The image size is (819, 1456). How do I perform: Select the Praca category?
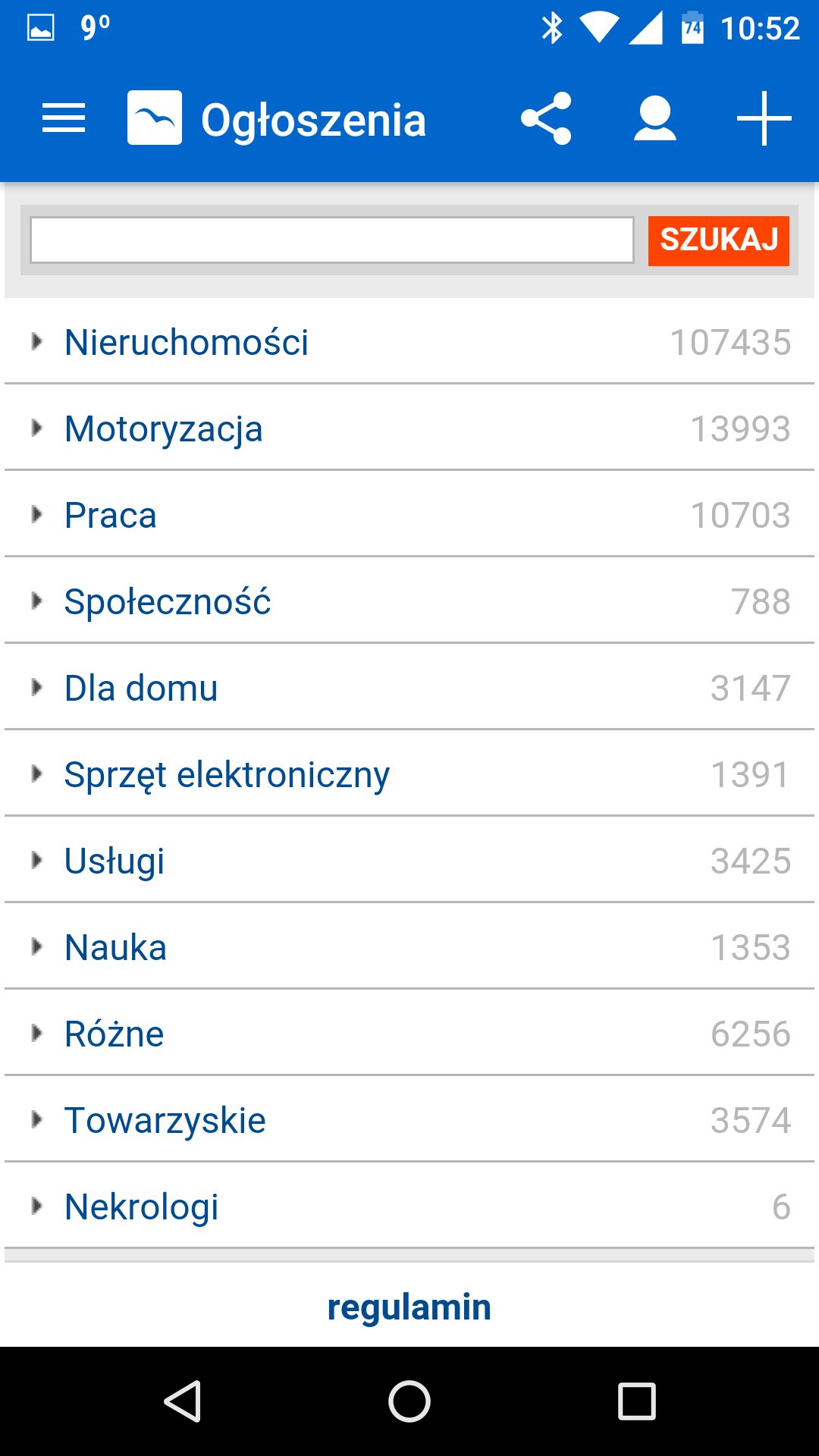pos(409,515)
